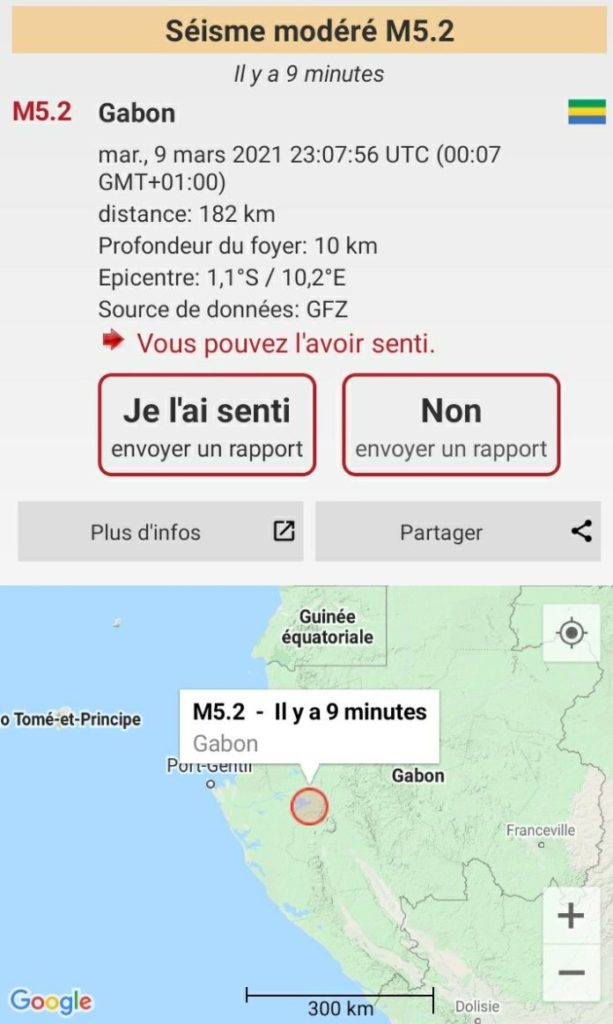The height and width of the screenshot is (1024, 613).
Task: Select the red earthquake marker on the map
Action: point(309,805)
